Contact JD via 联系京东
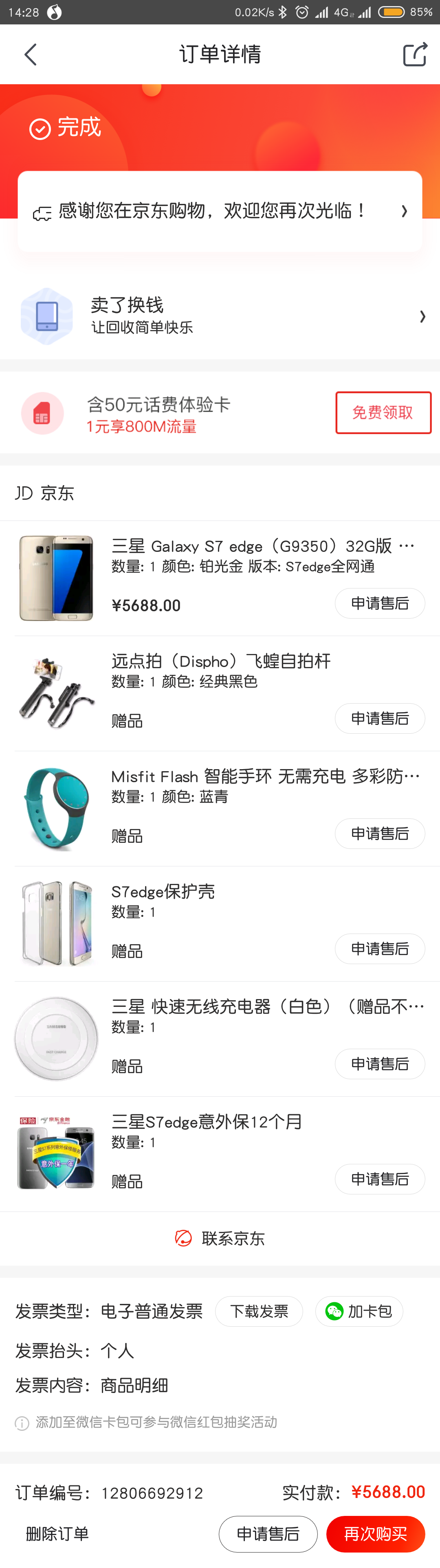 coord(220,1238)
